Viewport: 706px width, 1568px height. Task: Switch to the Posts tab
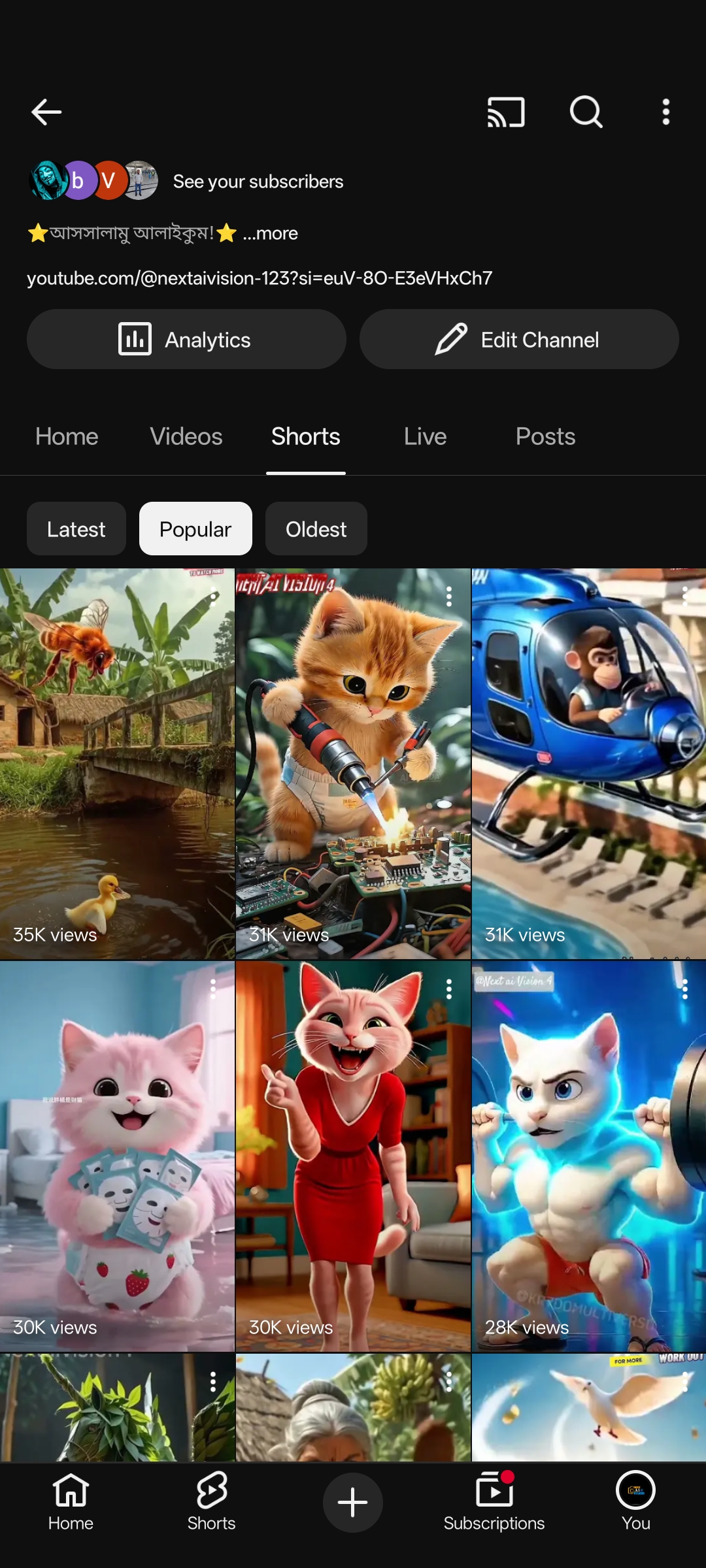click(545, 436)
